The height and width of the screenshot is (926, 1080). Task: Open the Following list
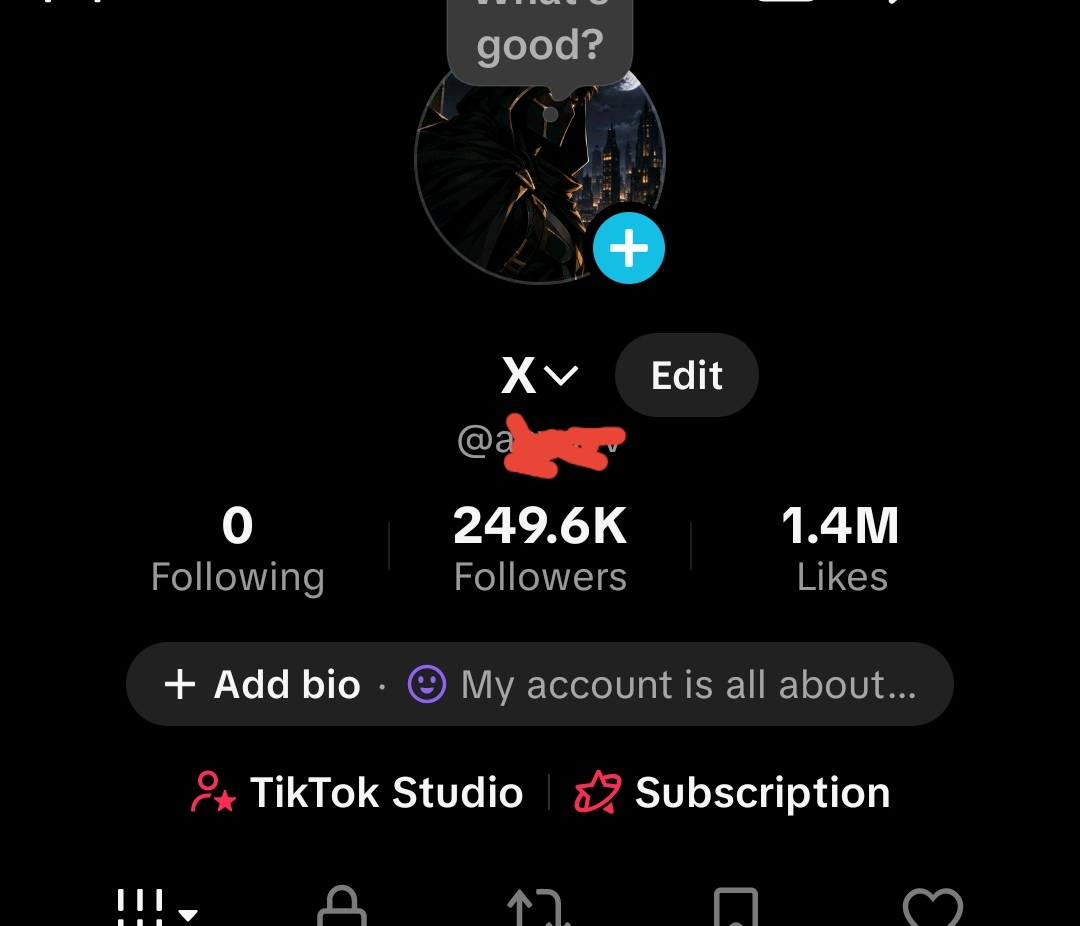[238, 549]
